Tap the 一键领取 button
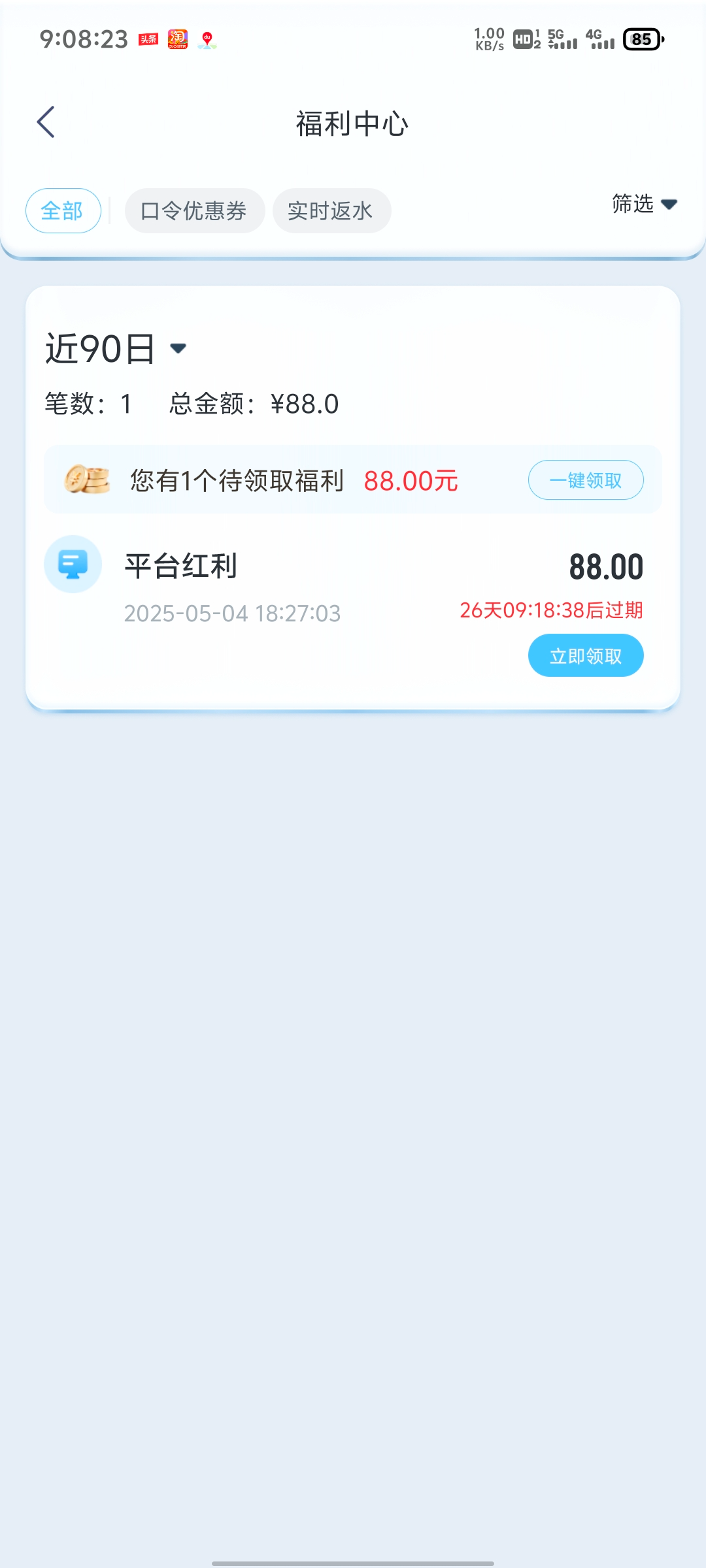The width and height of the screenshot is (706, 1568). click(x=585, y=480)
